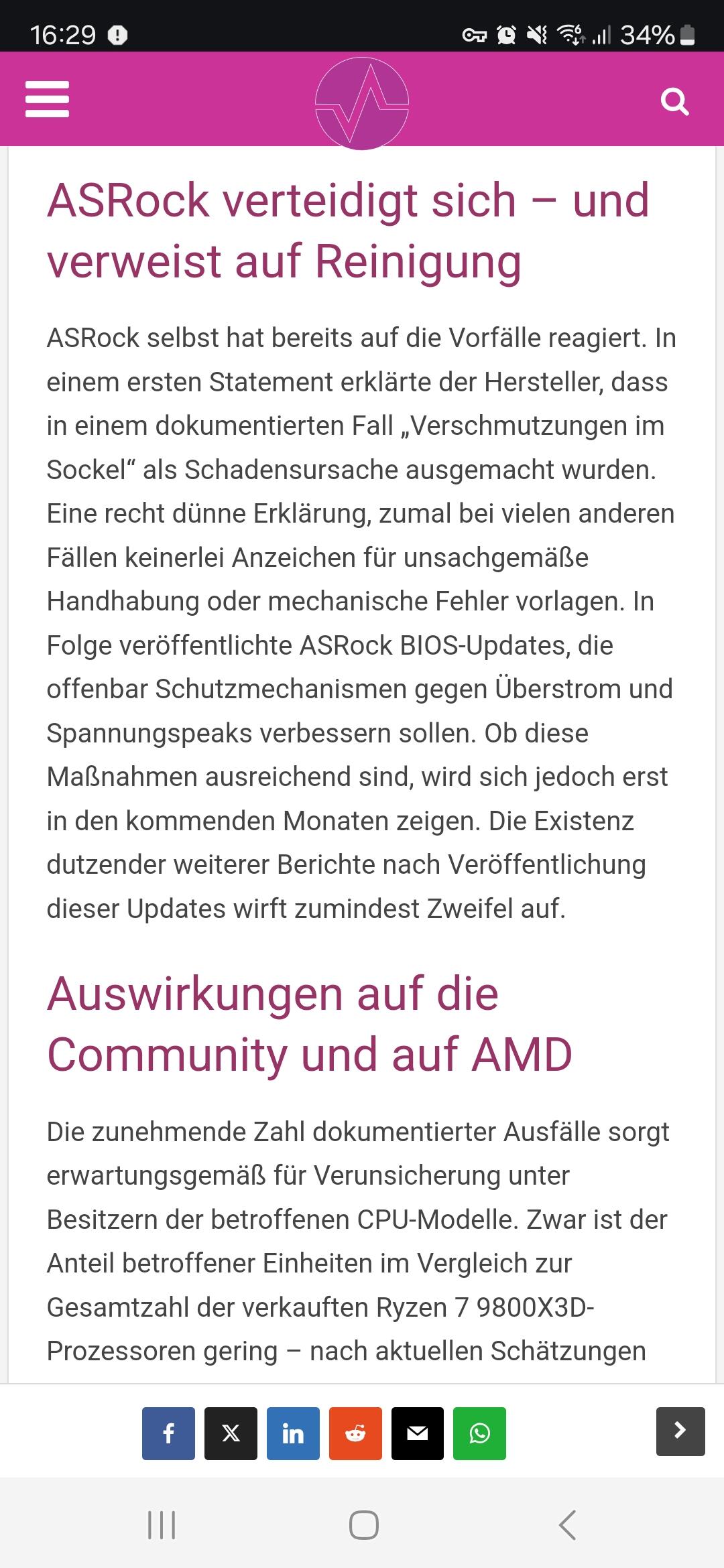Open the recent apps overview
The width and height of the screenshot is (724, 1568).
coord(162,1525)
